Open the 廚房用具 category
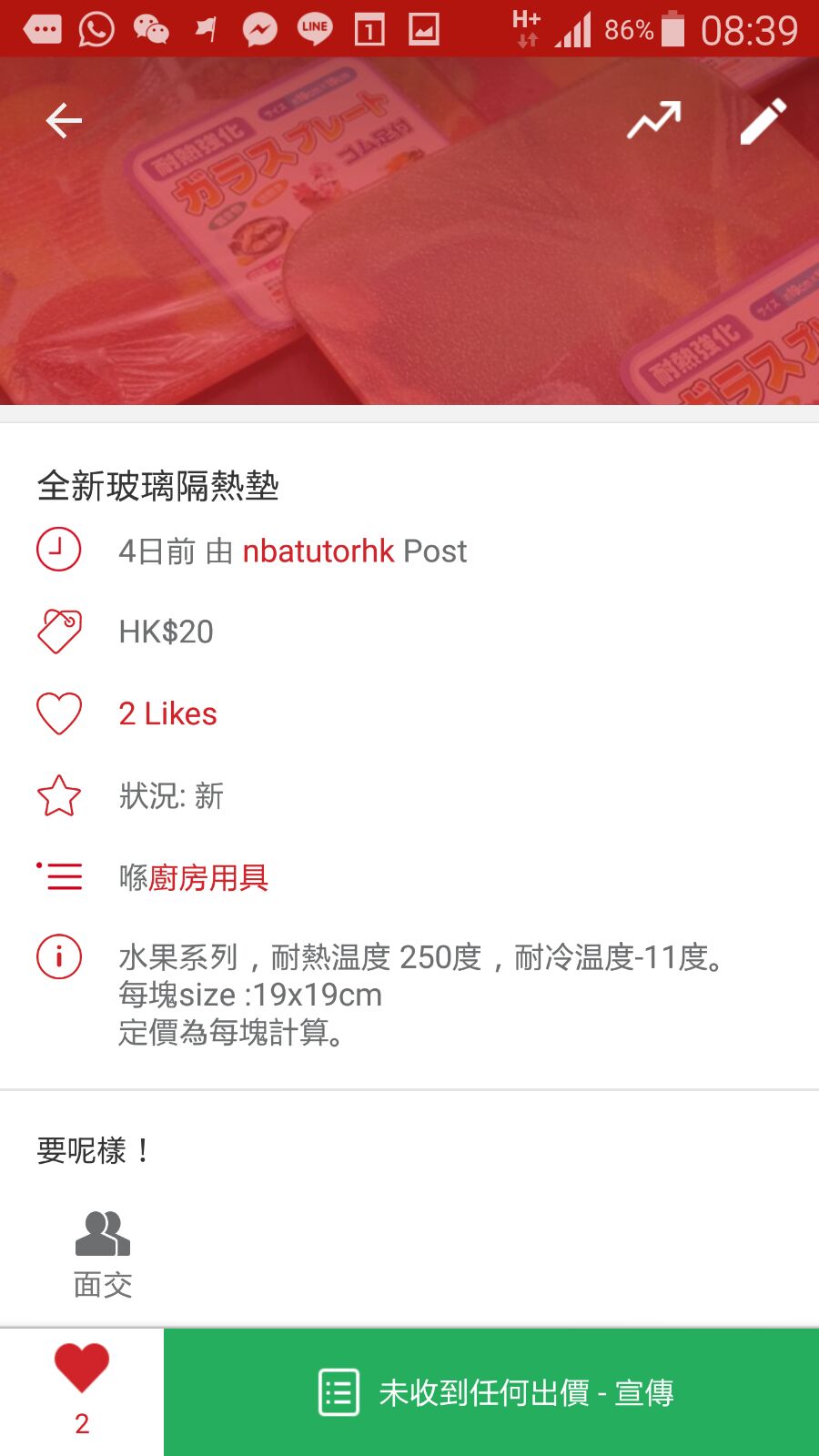Screen dimensions: 819x1456 208,877
